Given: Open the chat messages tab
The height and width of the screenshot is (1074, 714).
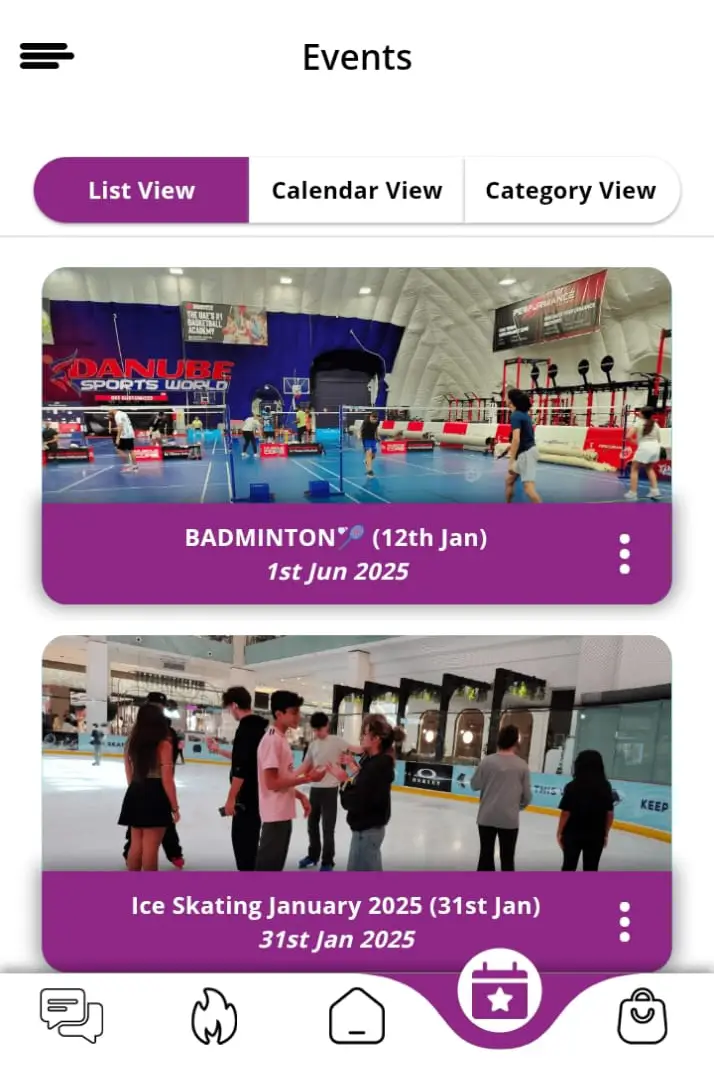Looking at the screenshot, I should pyautogui.click(x=71, y=1015).
